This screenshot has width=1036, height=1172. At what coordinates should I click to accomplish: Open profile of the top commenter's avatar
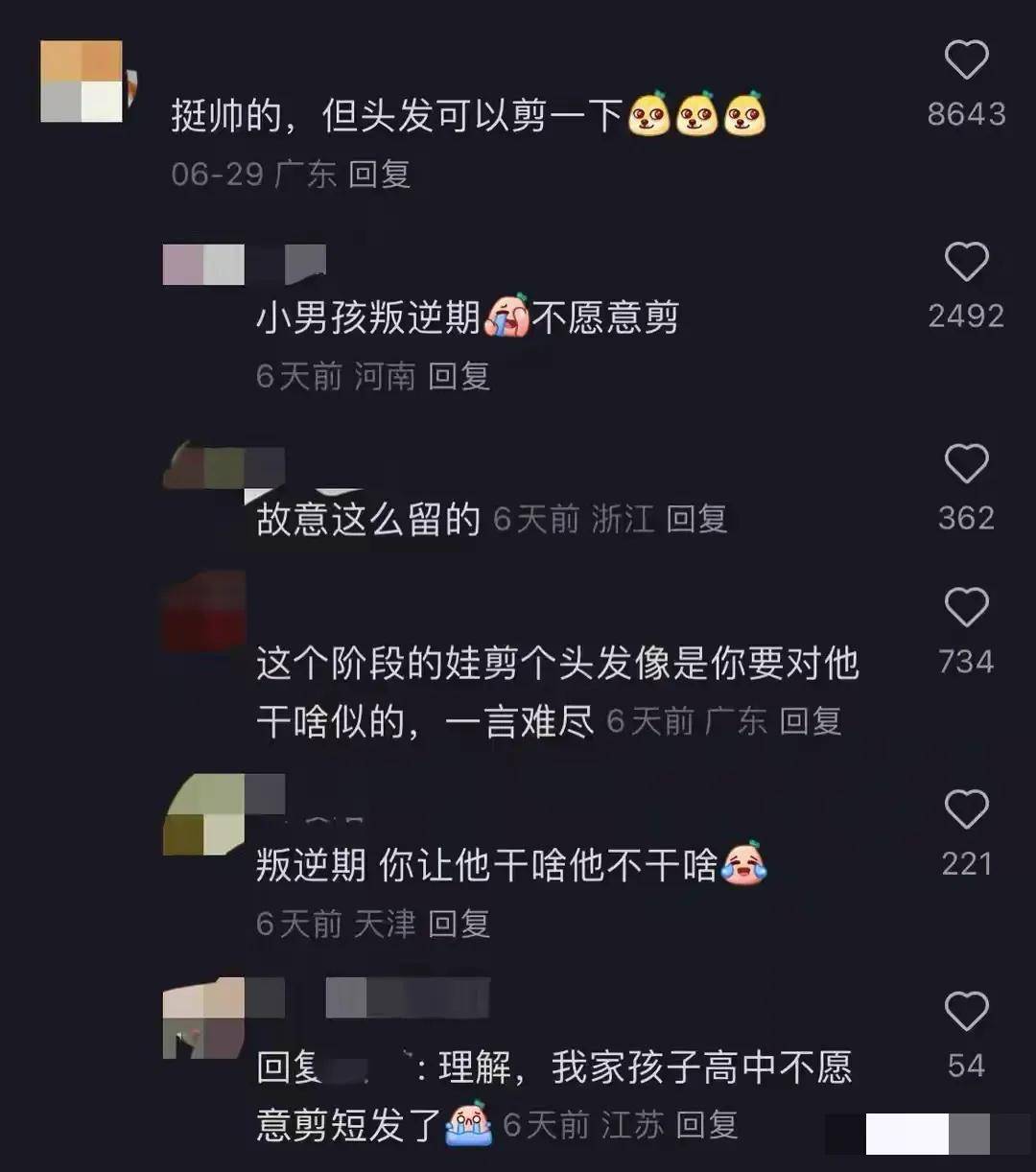coord(82,82)
